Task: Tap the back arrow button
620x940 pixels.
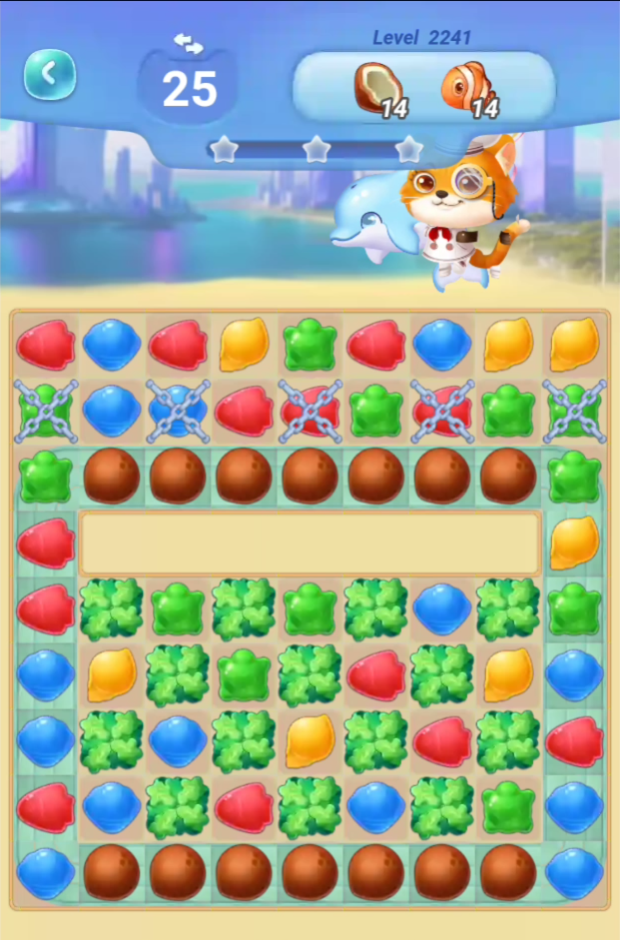Action: [x=50, y=74]
